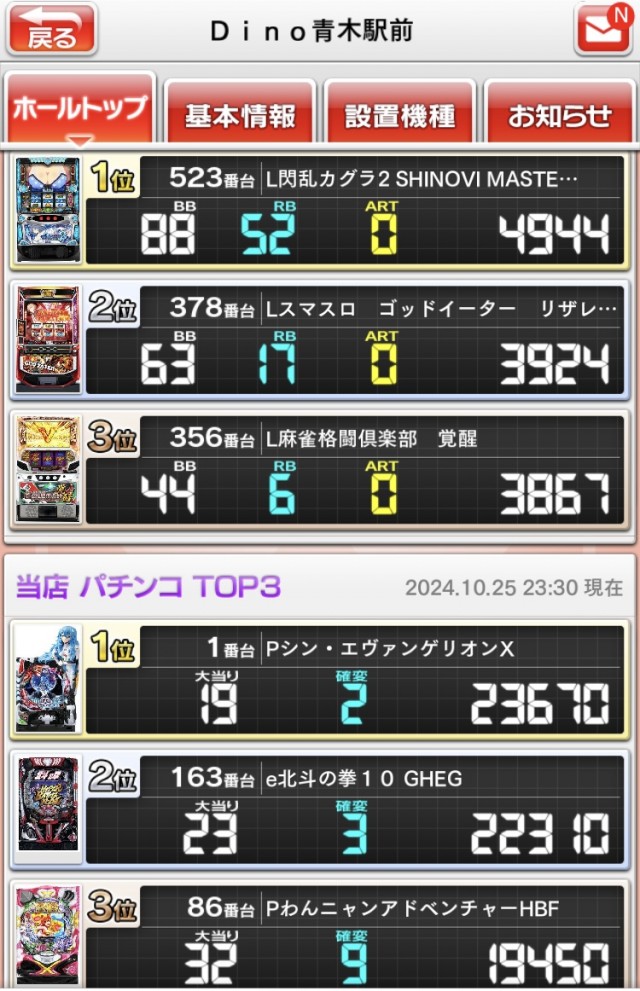Open the mail notifications icon
The width and height of the screenshot is (640, 991).
pos(602,30)
